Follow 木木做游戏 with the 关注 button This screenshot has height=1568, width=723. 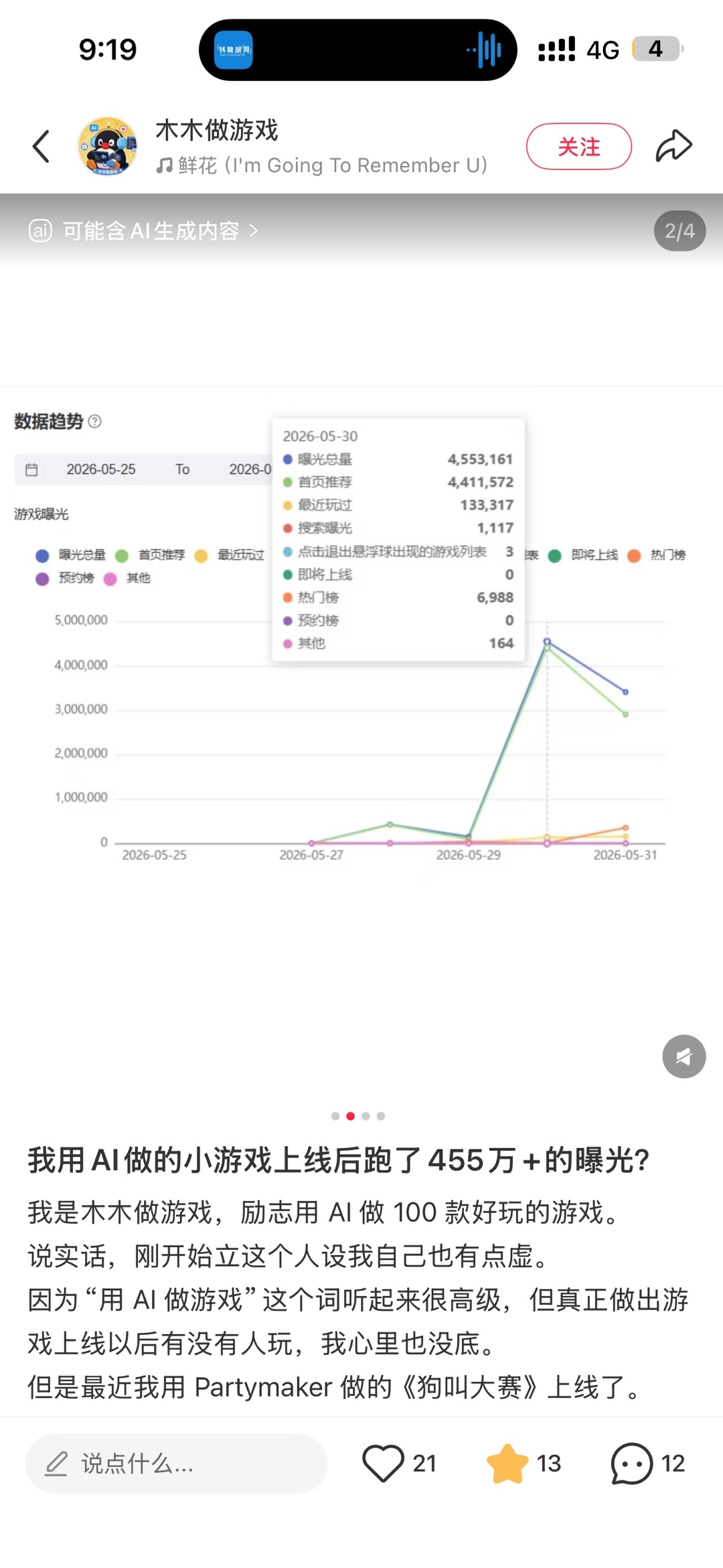579,146
